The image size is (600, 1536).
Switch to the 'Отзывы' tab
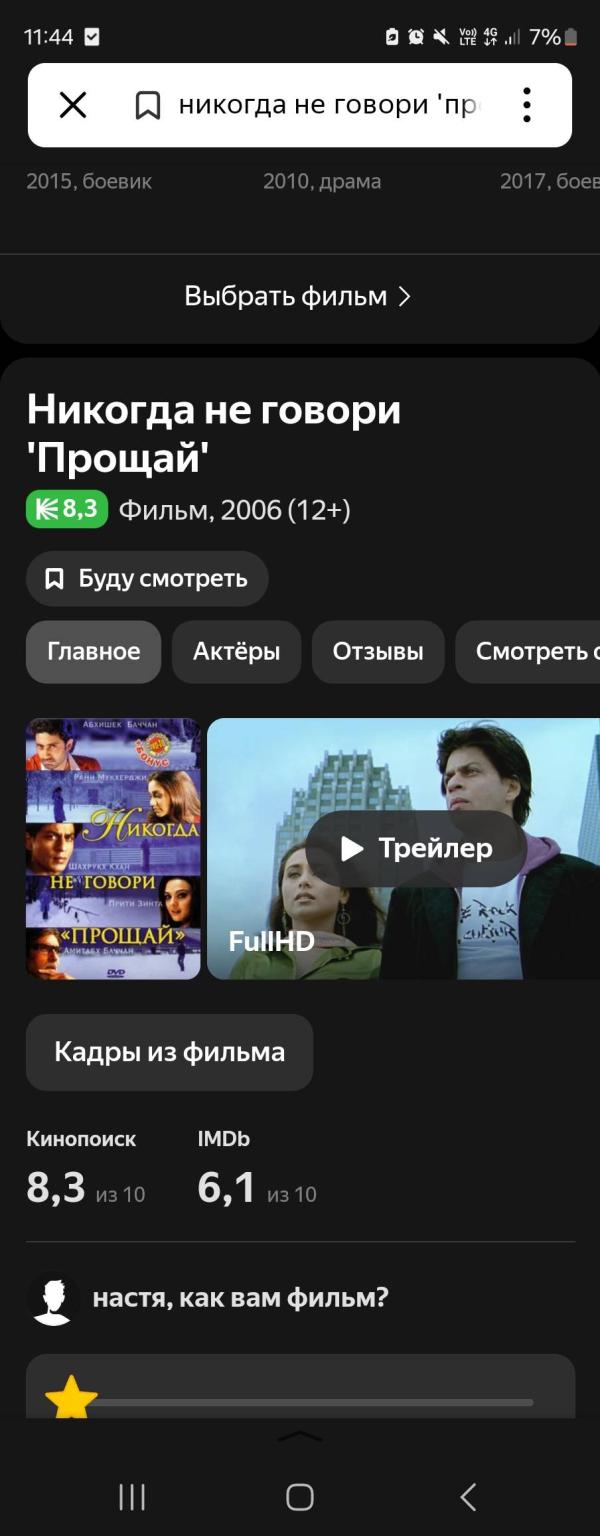pyautogui.click(x=378, y=652)
